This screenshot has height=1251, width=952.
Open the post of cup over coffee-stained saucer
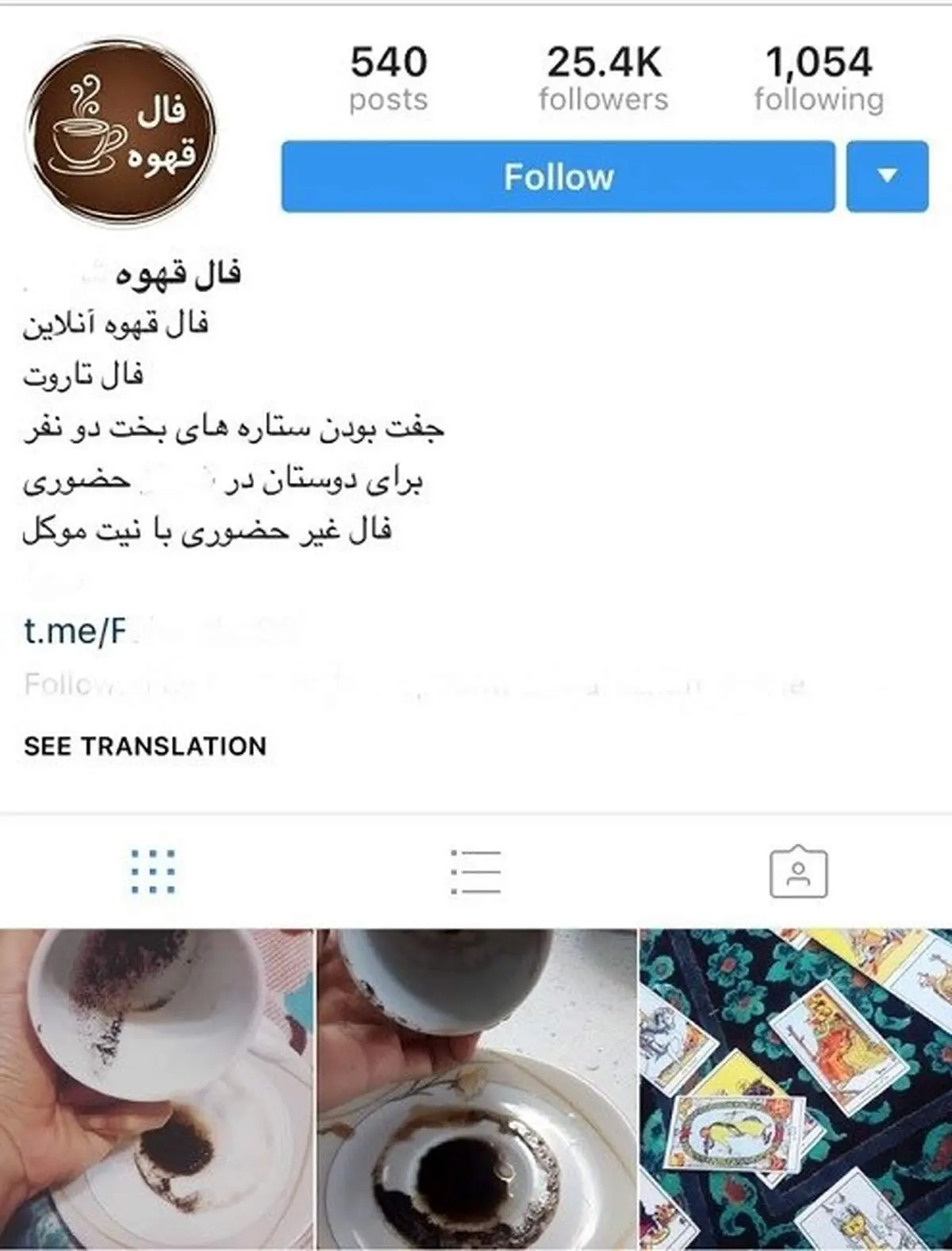point(477,1089)
